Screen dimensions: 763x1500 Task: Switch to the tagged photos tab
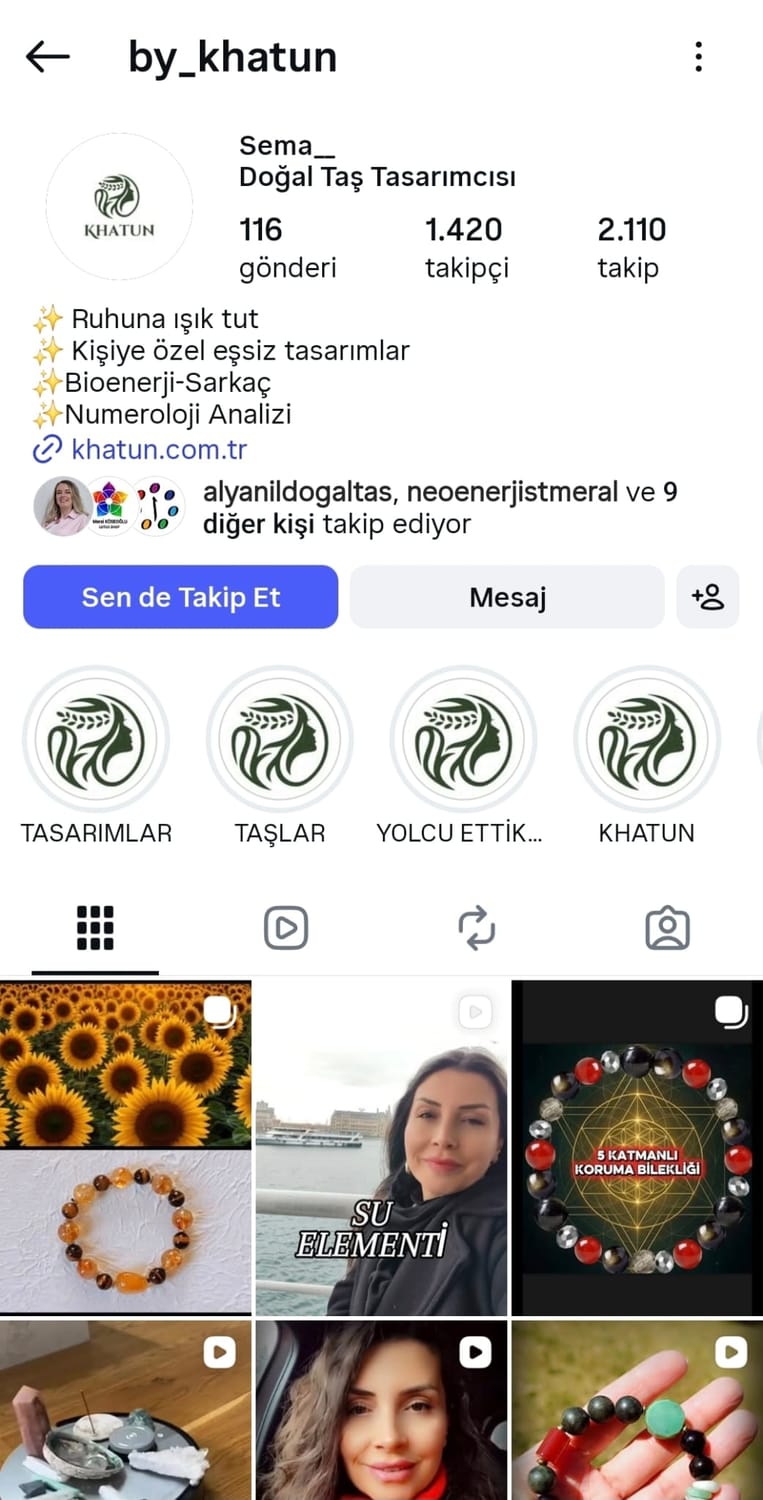(667, 928)
